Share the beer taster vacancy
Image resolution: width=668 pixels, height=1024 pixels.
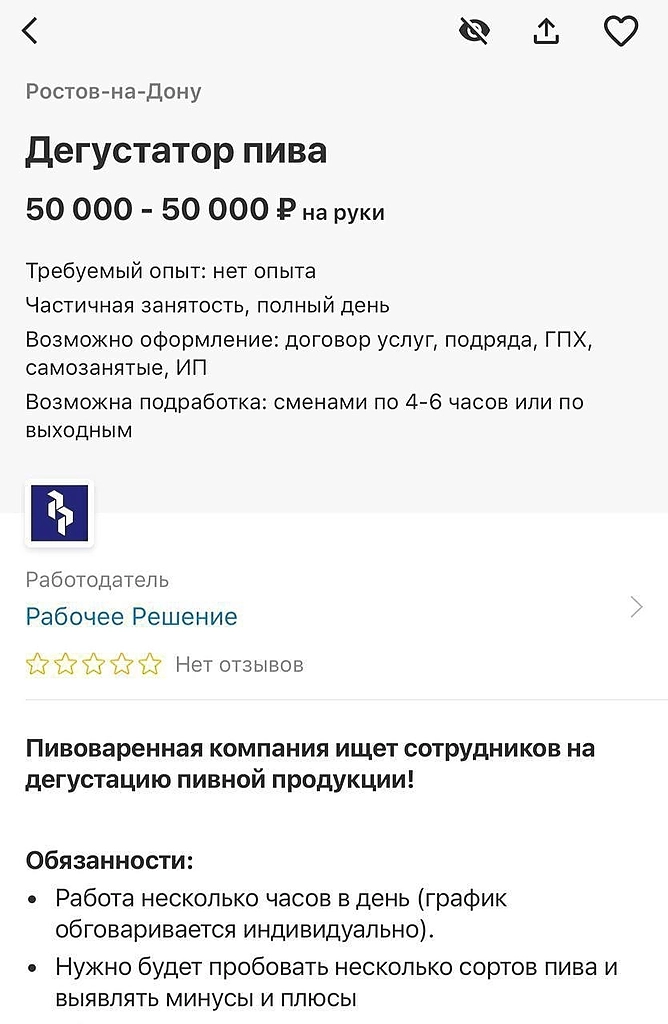546,31
